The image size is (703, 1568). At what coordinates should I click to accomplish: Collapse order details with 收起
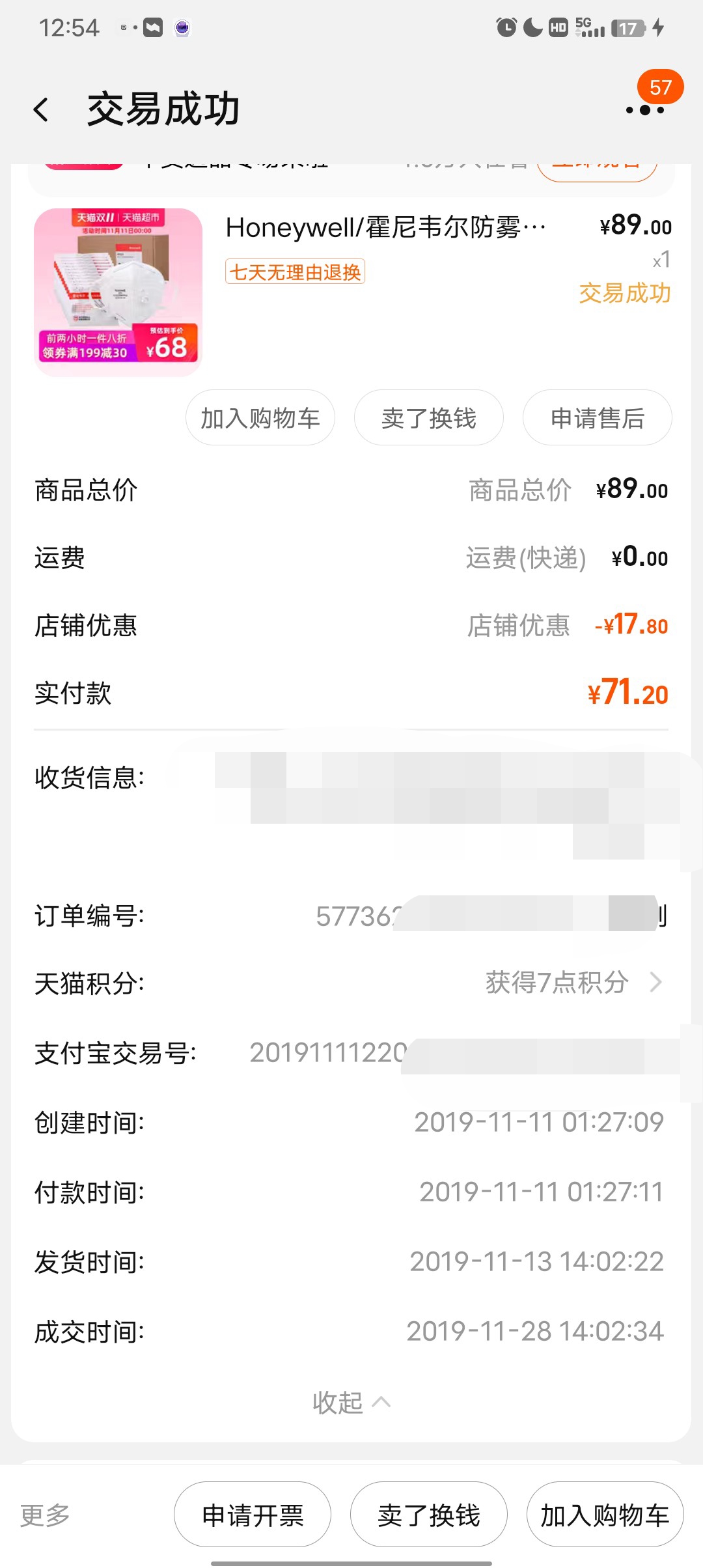coord(351,1402)
